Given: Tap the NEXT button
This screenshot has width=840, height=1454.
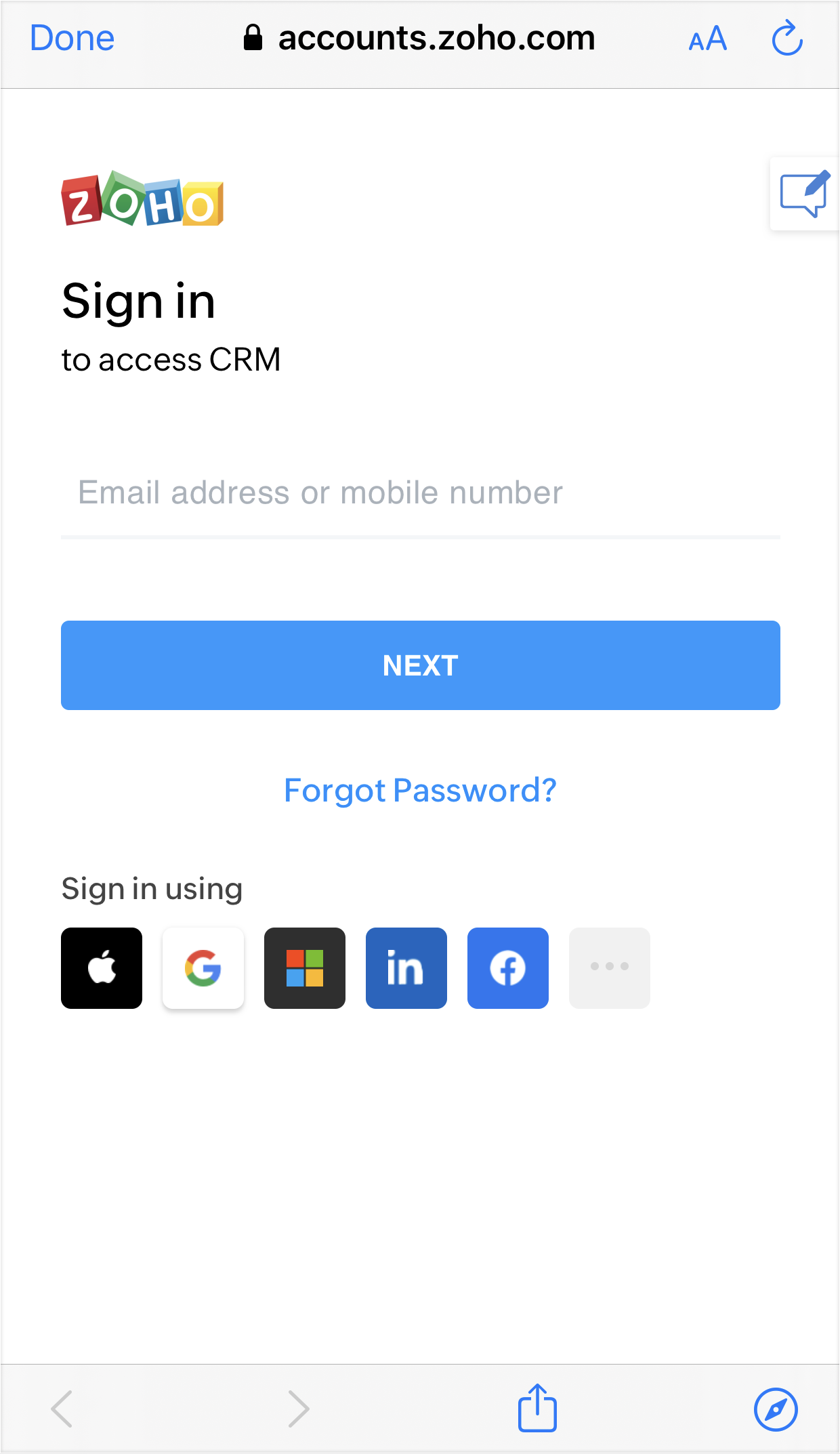Looking at the screenshot, I should pos(420,665).
